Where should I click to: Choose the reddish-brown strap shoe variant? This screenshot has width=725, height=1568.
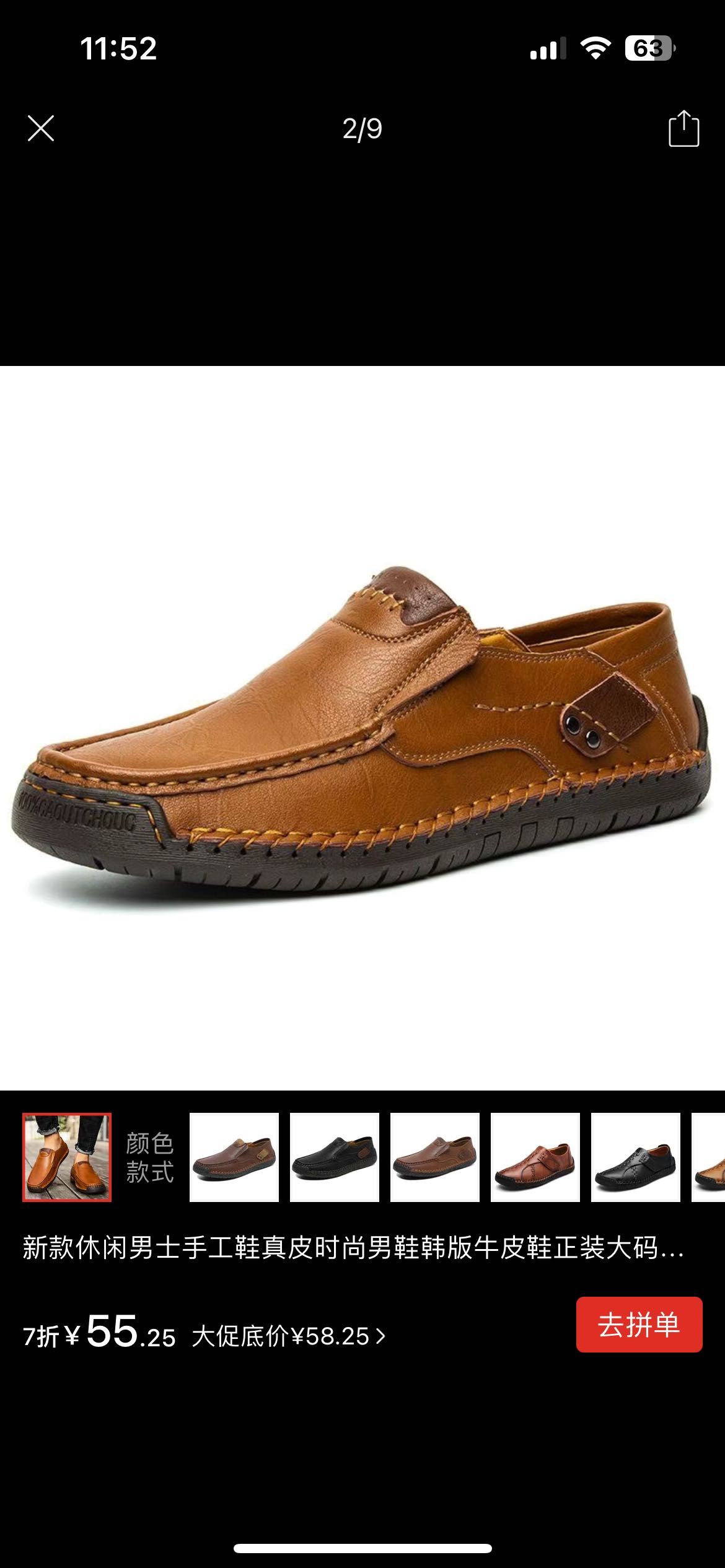tap(535, 1157)
